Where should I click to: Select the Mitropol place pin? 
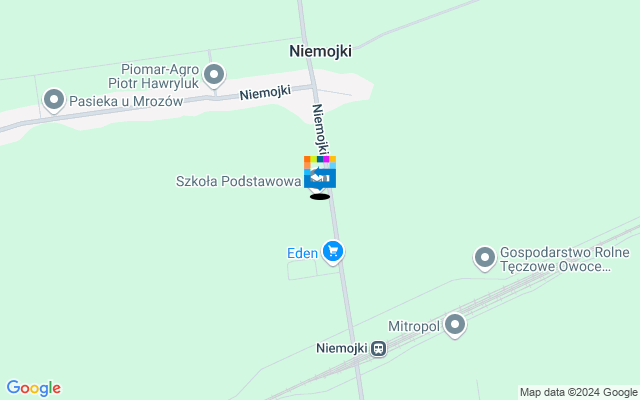coord(456,325)
